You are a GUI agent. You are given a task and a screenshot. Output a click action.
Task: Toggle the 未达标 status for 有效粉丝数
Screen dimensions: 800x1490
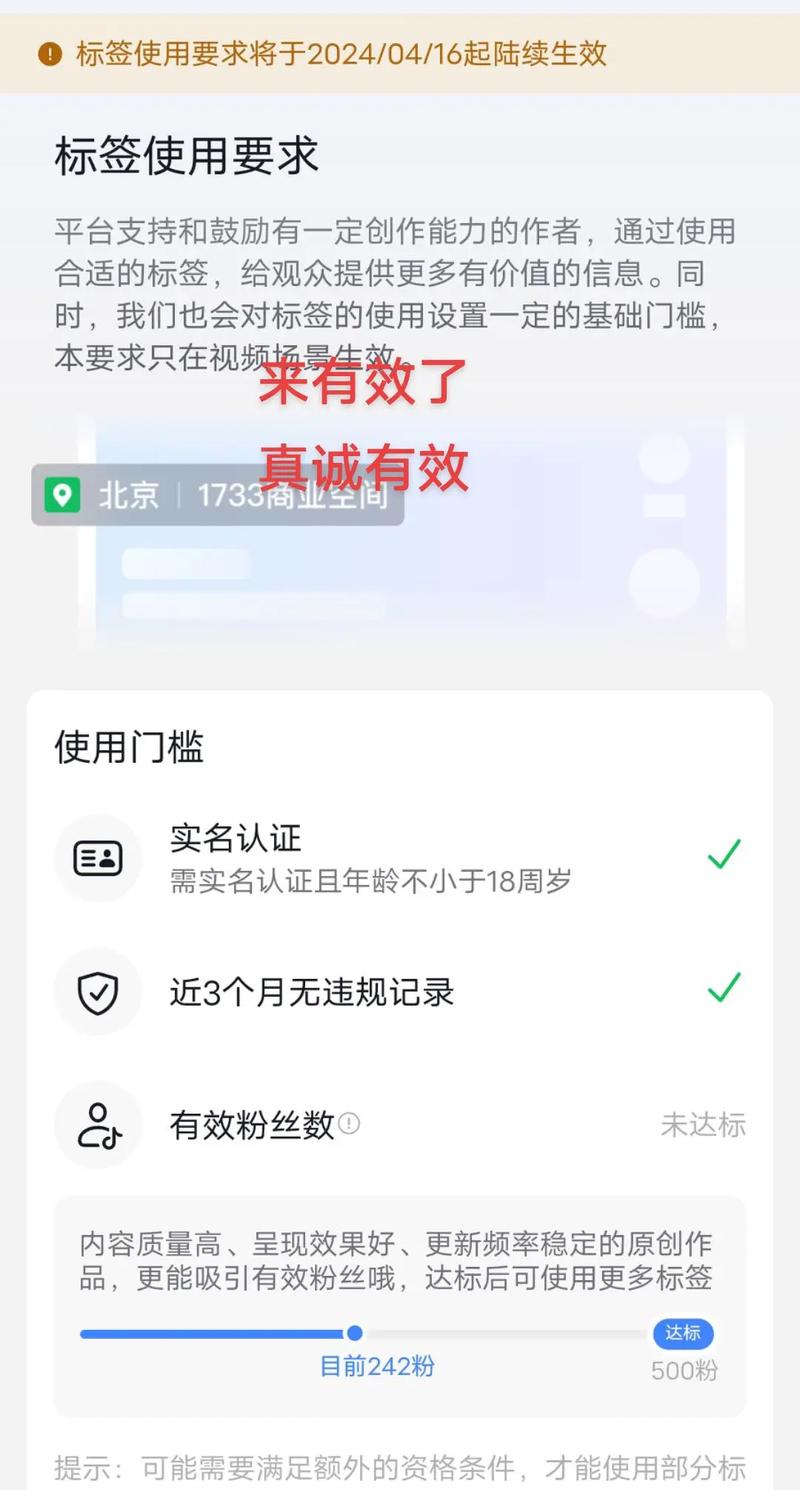coord(703,1125)
